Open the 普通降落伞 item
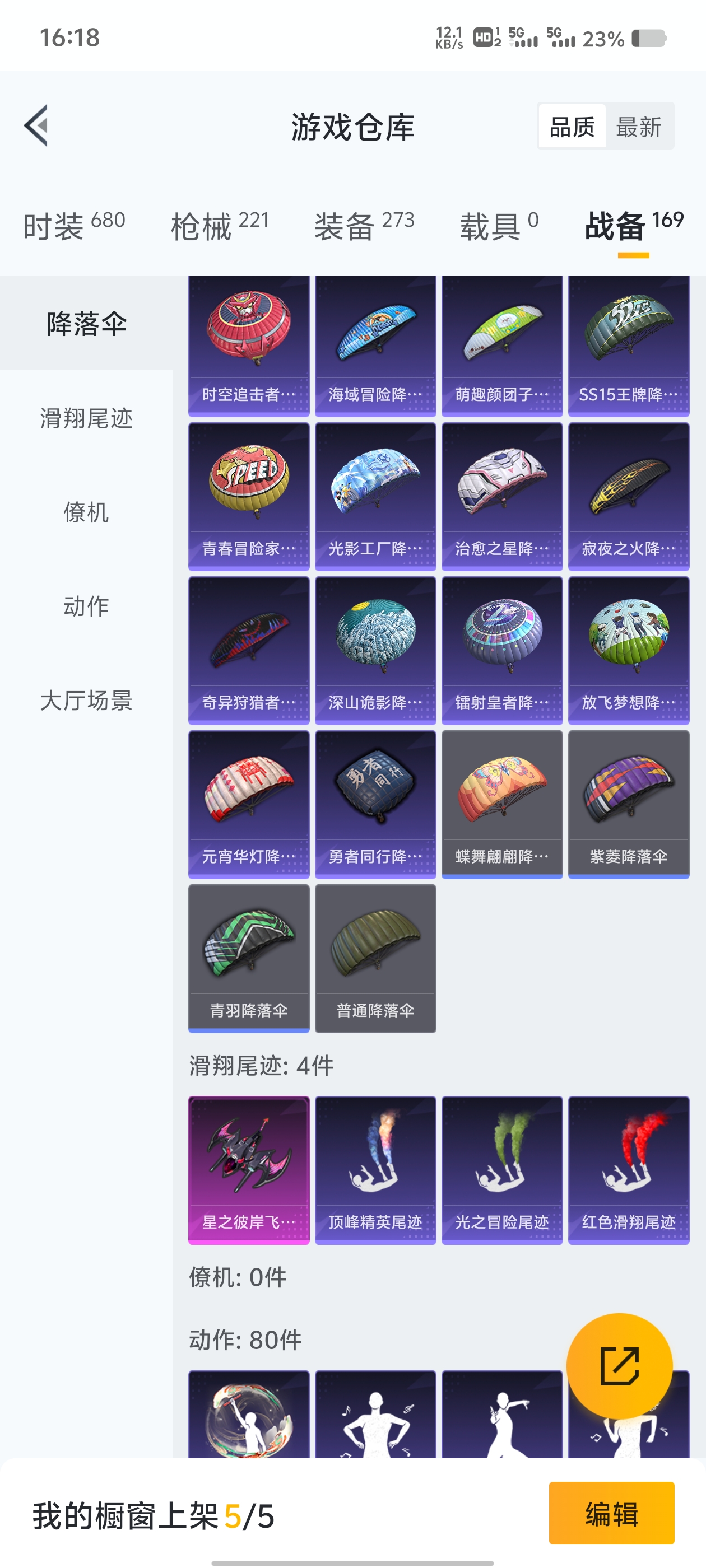706x1568 pixels. tap(375, 958)
